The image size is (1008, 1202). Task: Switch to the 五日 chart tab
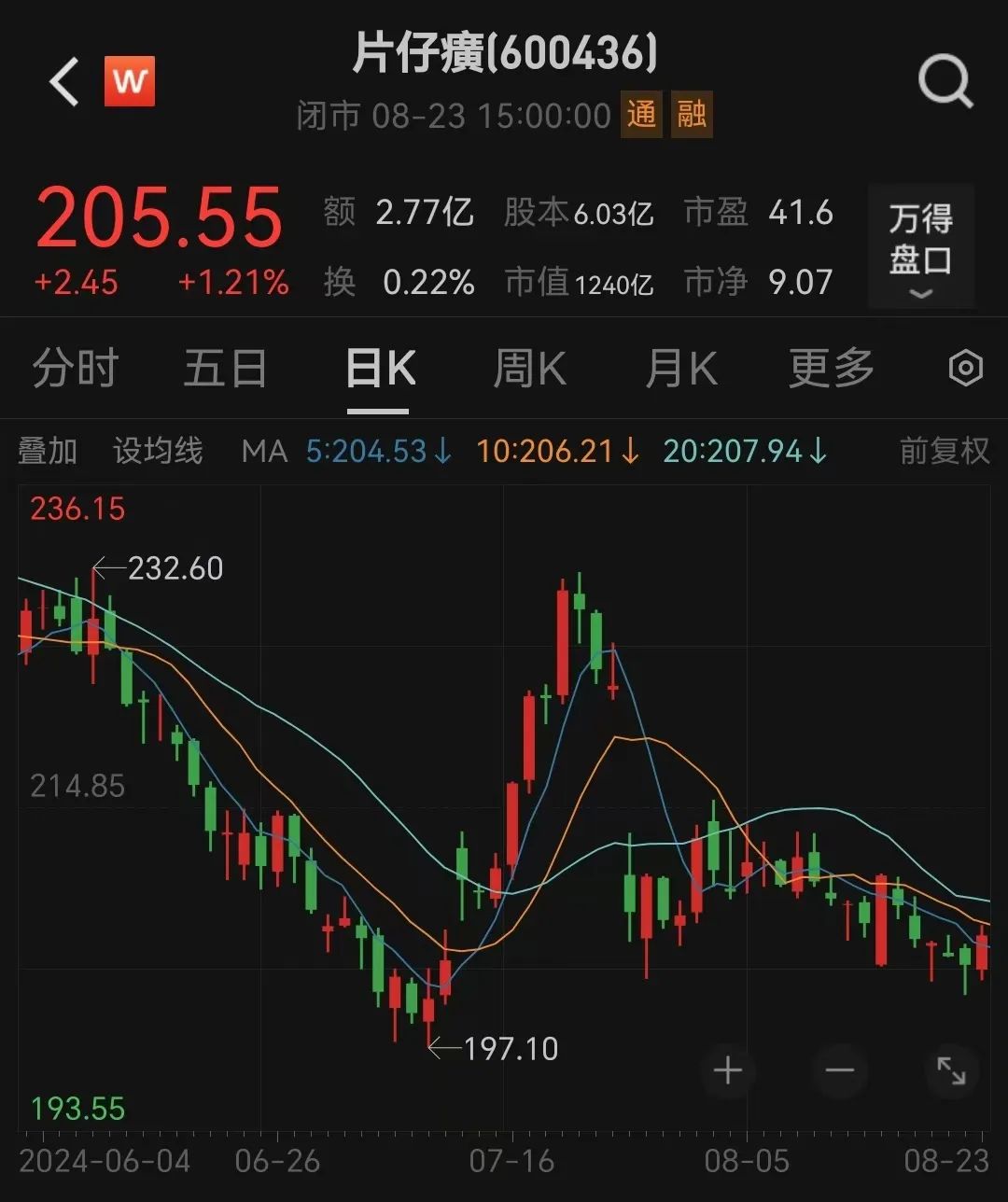pyautogui.click(x=225, y=369)
